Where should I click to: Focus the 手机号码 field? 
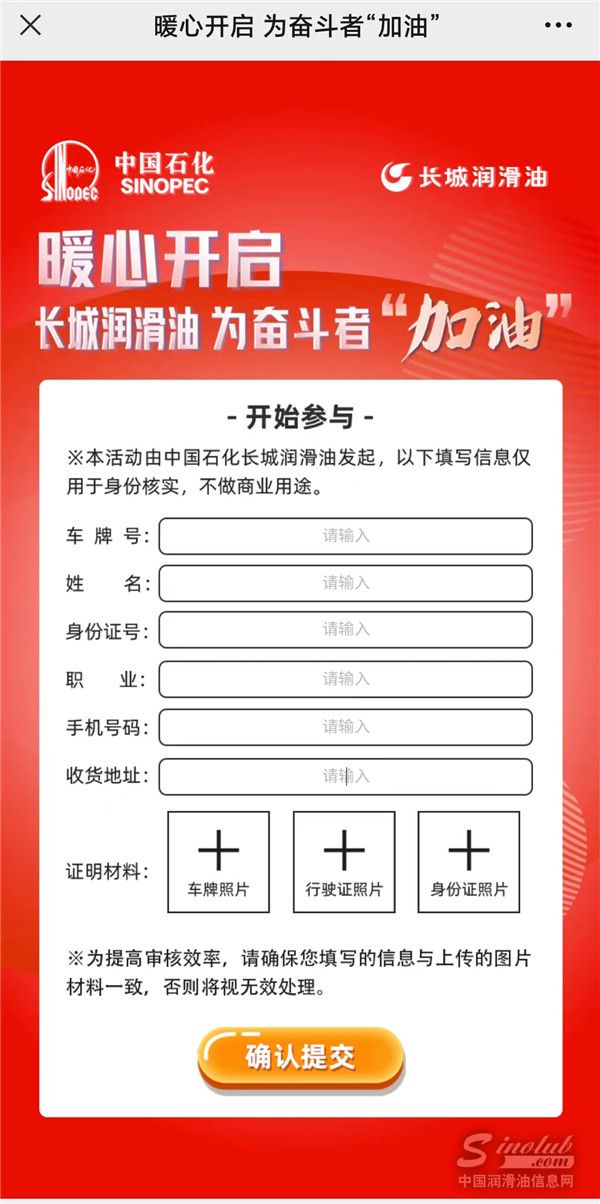(345, 727)
